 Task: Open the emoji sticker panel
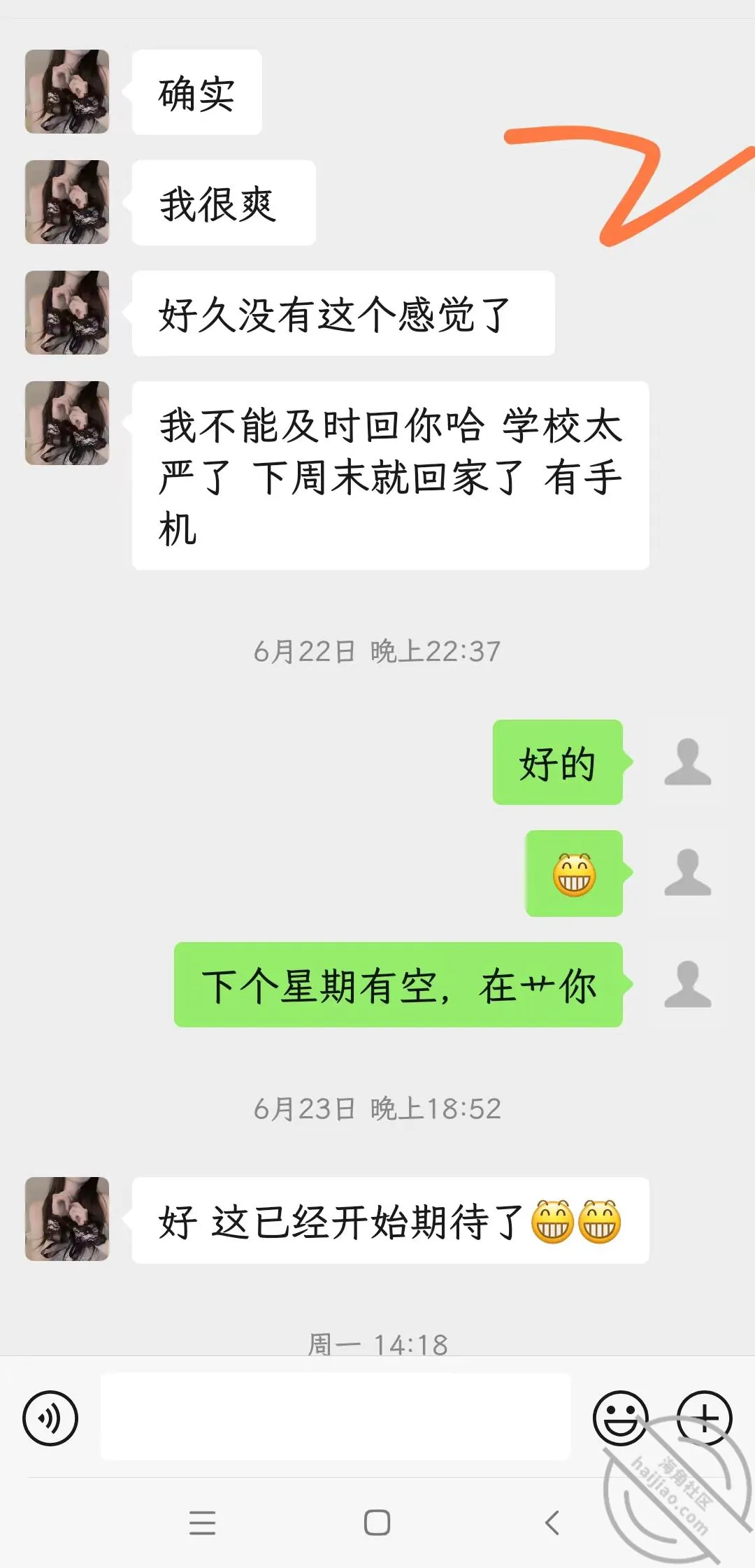(x=621, y=1418)
